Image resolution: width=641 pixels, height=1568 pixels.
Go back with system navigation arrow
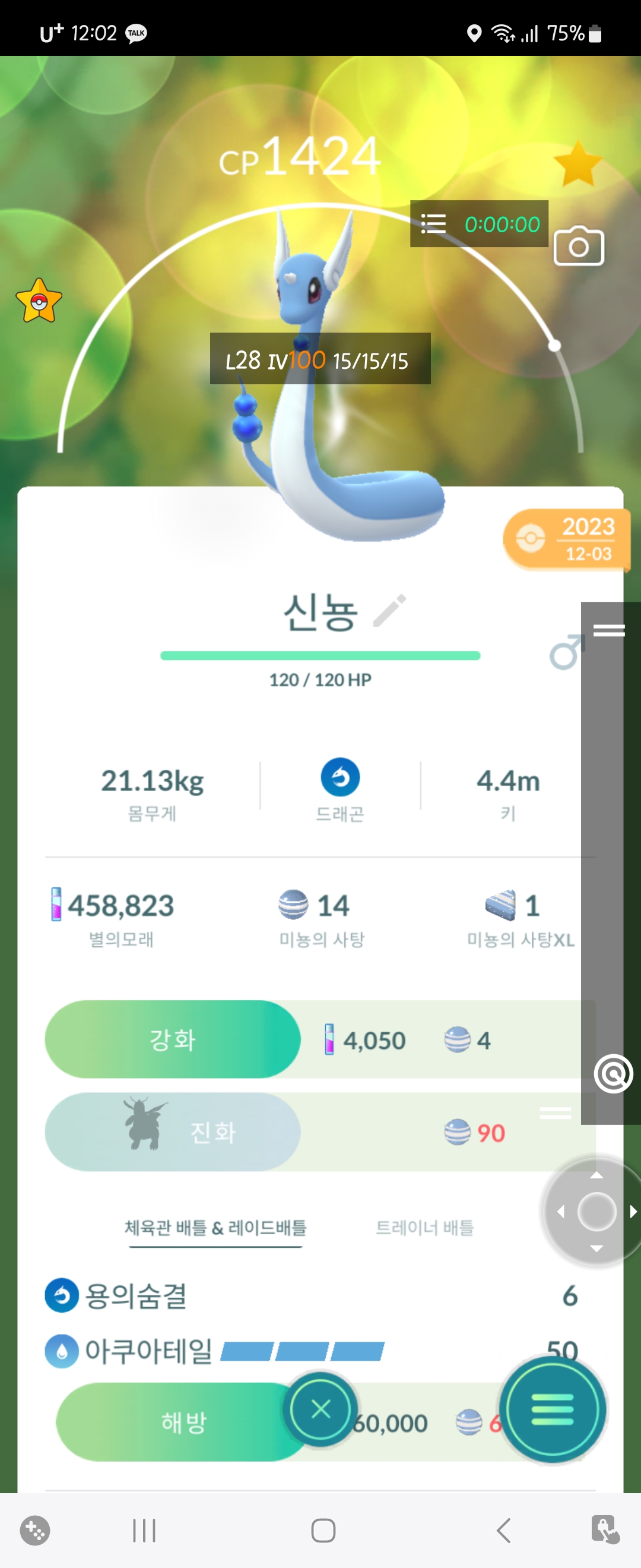tap(503, 1530)
